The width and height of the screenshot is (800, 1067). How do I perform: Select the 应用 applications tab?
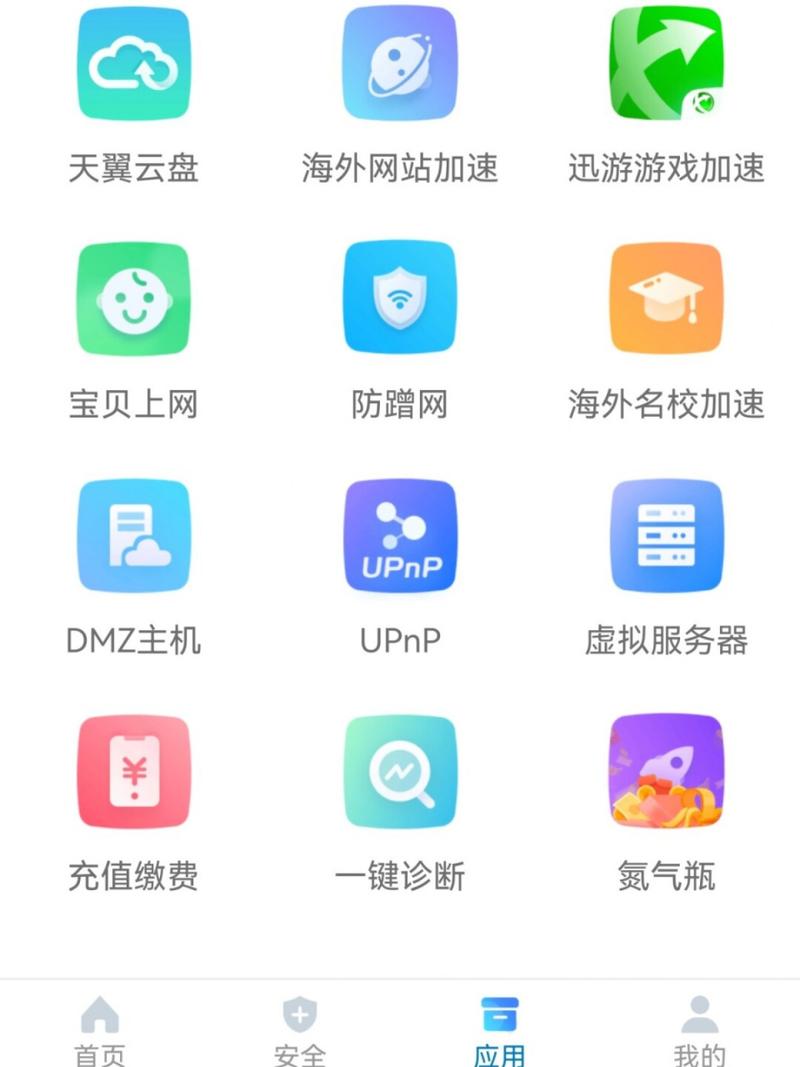(500, 1030)
